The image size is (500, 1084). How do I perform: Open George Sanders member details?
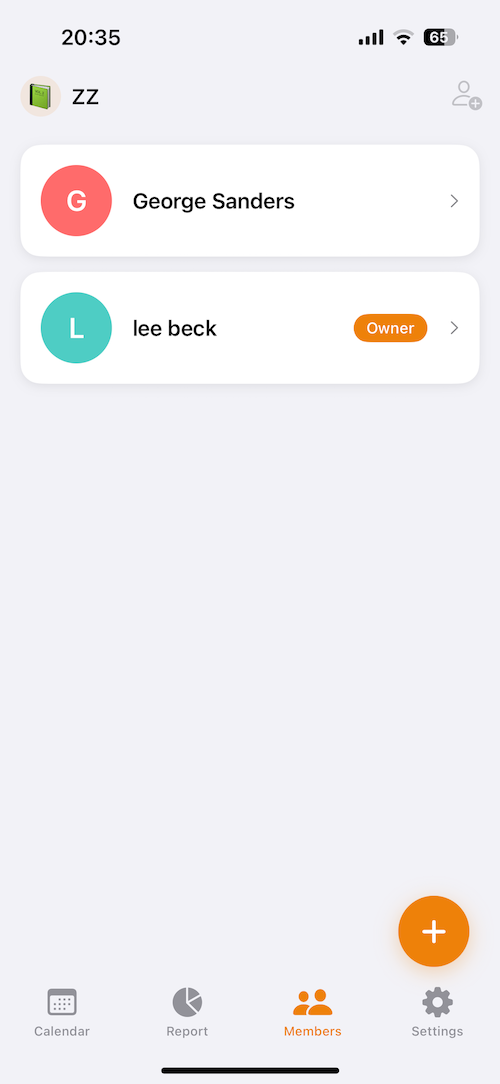(250, 200)
